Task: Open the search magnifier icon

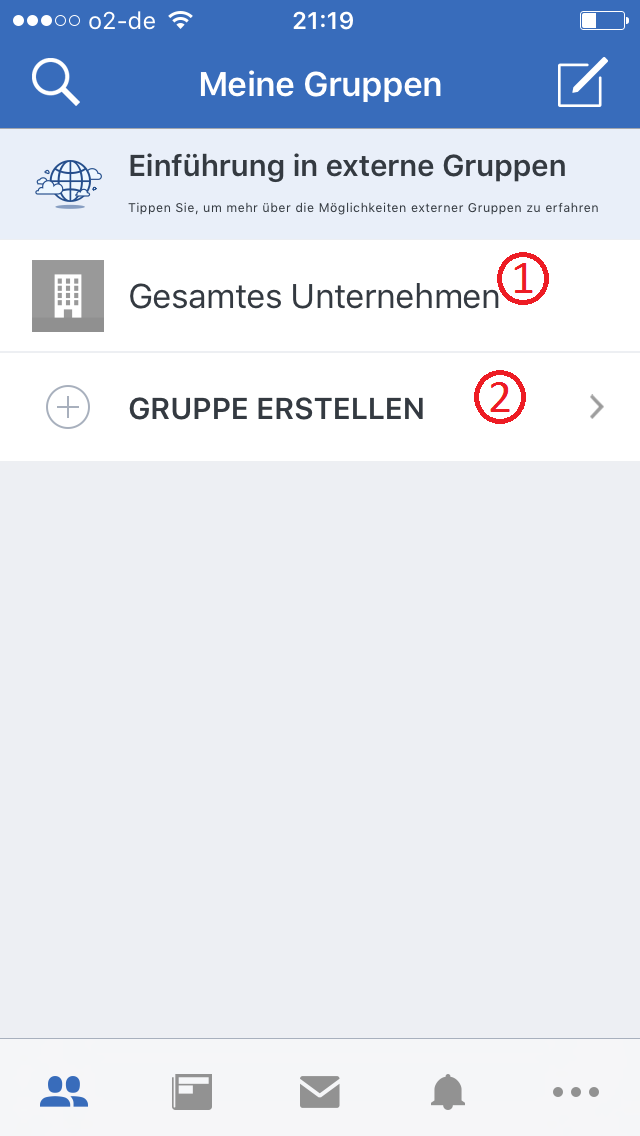Action: click(x=56, y=83)
